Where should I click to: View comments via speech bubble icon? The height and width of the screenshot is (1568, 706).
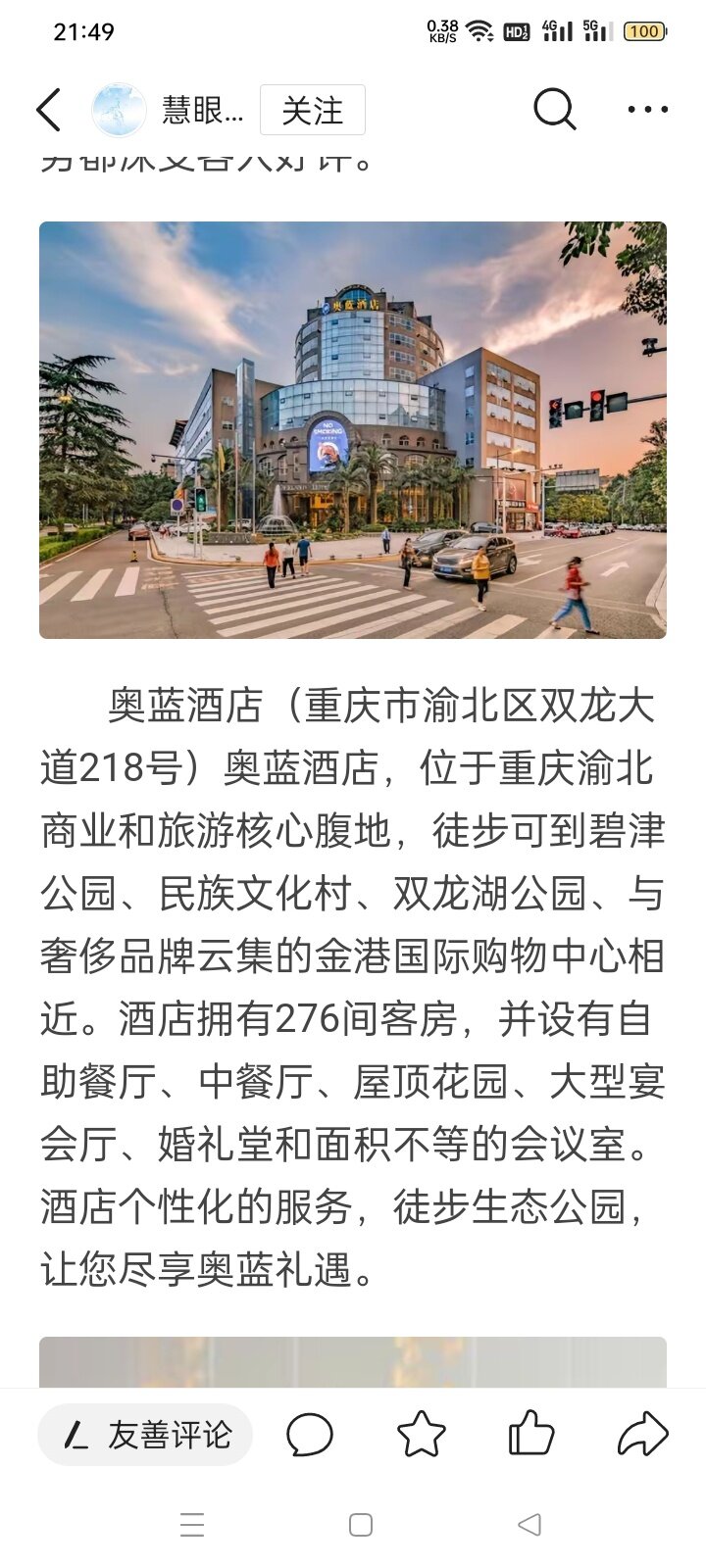click(310, 1436)
